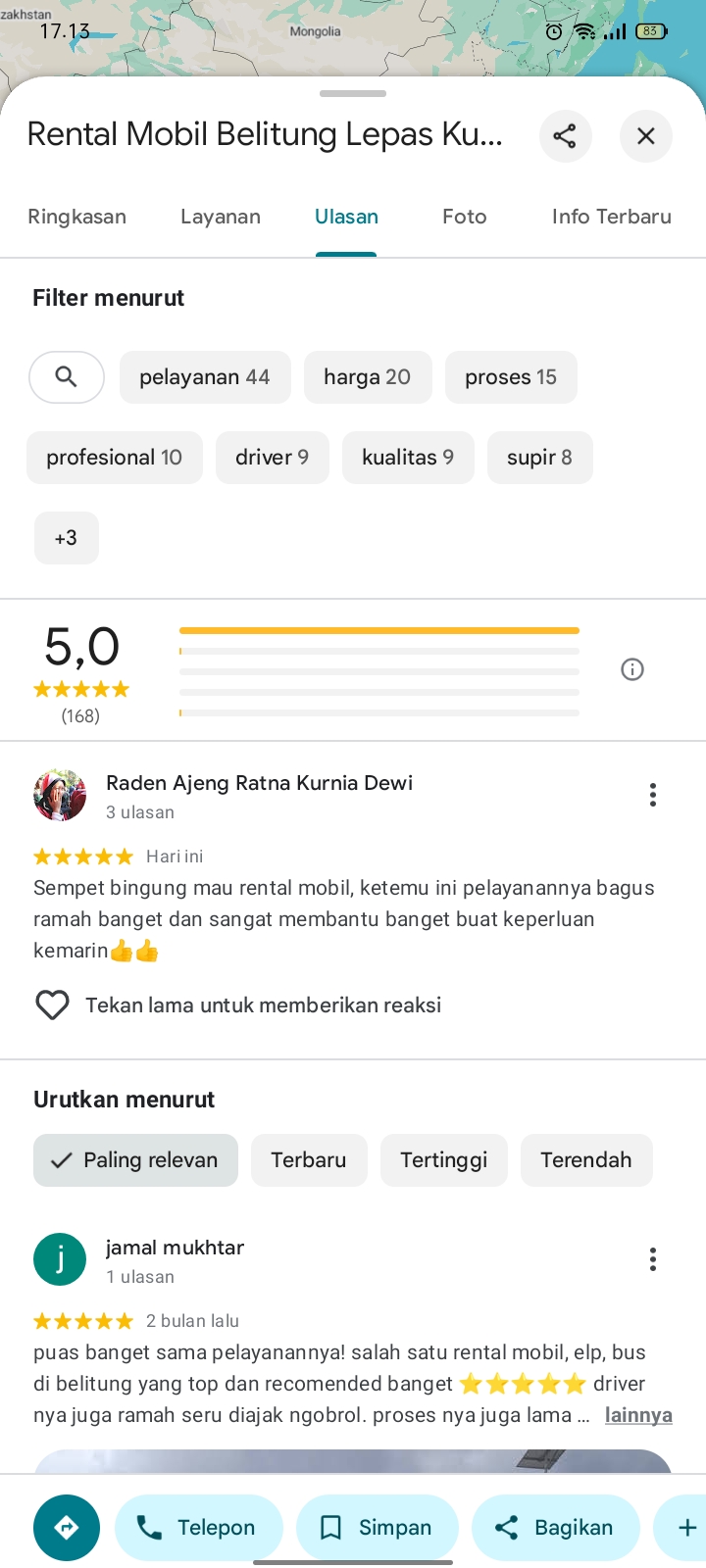Switch to the Ringkasan tab
706x1568 pixels.
77,217
